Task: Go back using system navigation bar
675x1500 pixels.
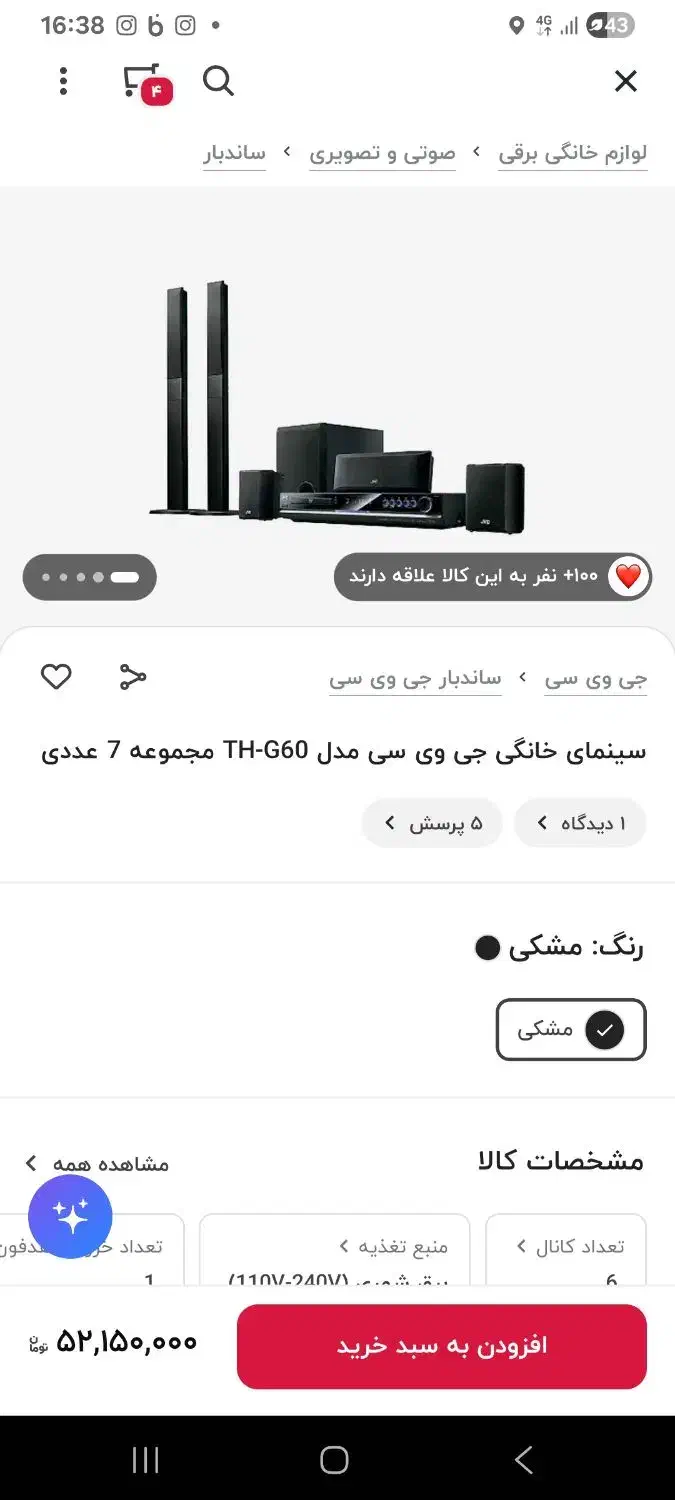Action: (x=523, y=1460)
